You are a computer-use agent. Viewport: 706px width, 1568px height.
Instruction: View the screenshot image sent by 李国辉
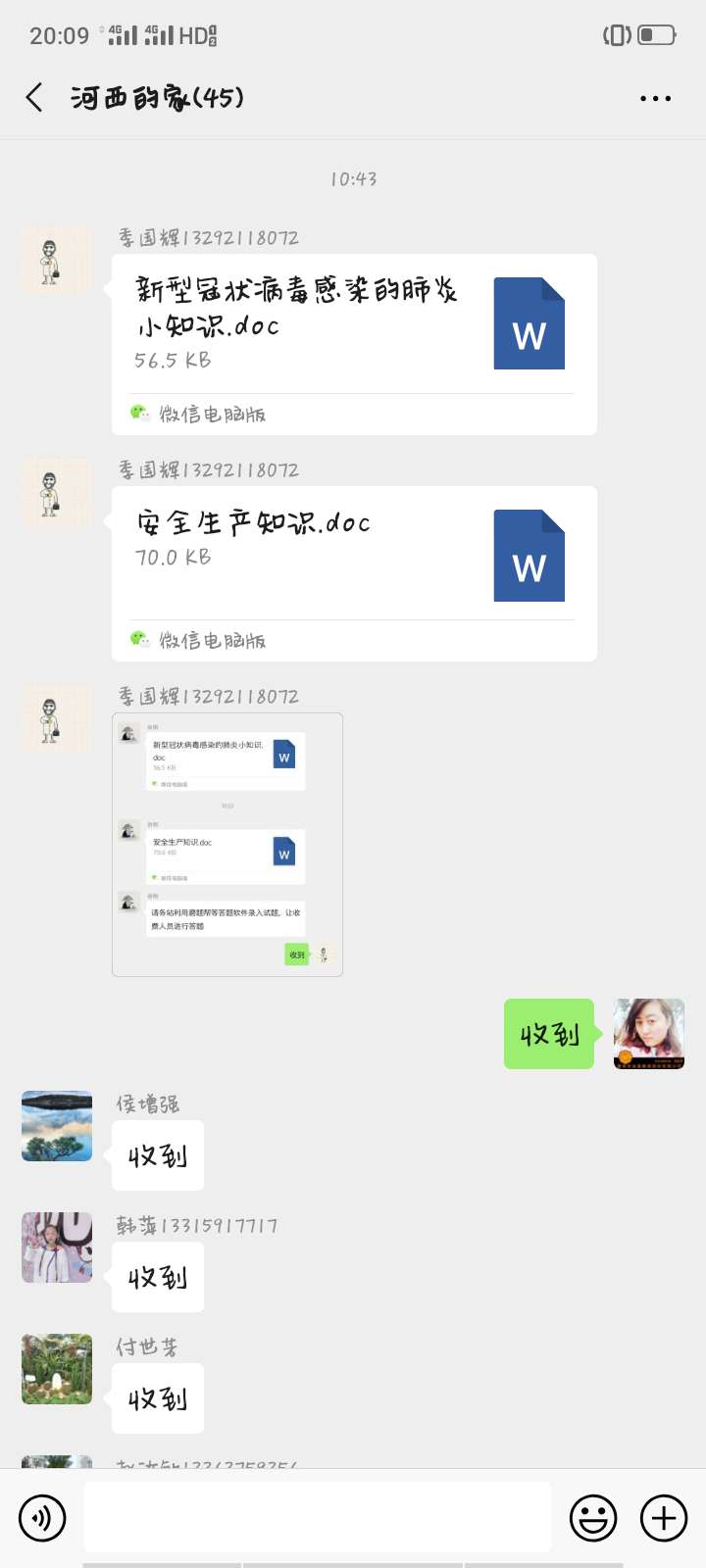pyautogui.click(x=227, y=844)
